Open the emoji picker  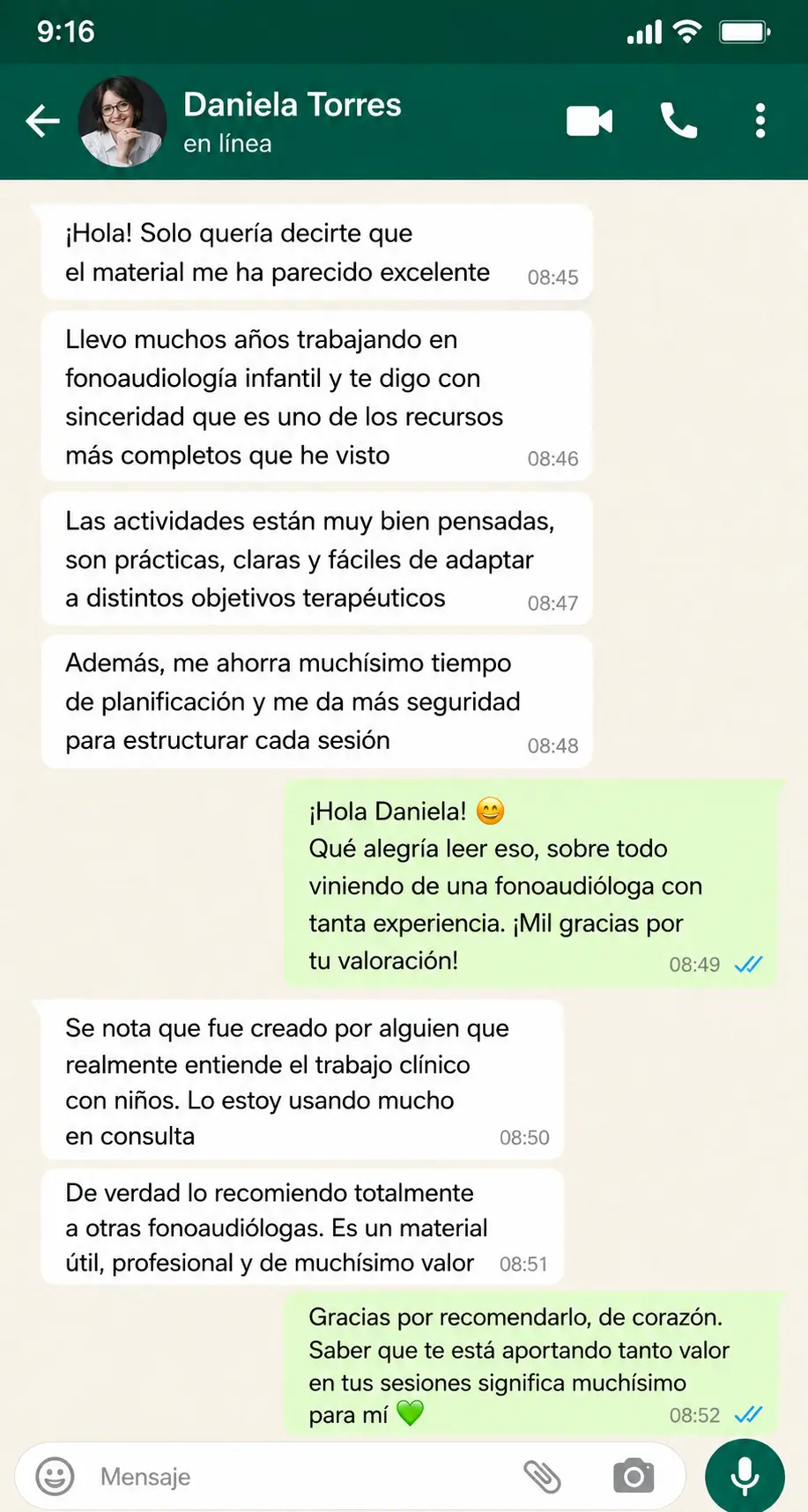pyautogui.click(x=55, y=1476)
